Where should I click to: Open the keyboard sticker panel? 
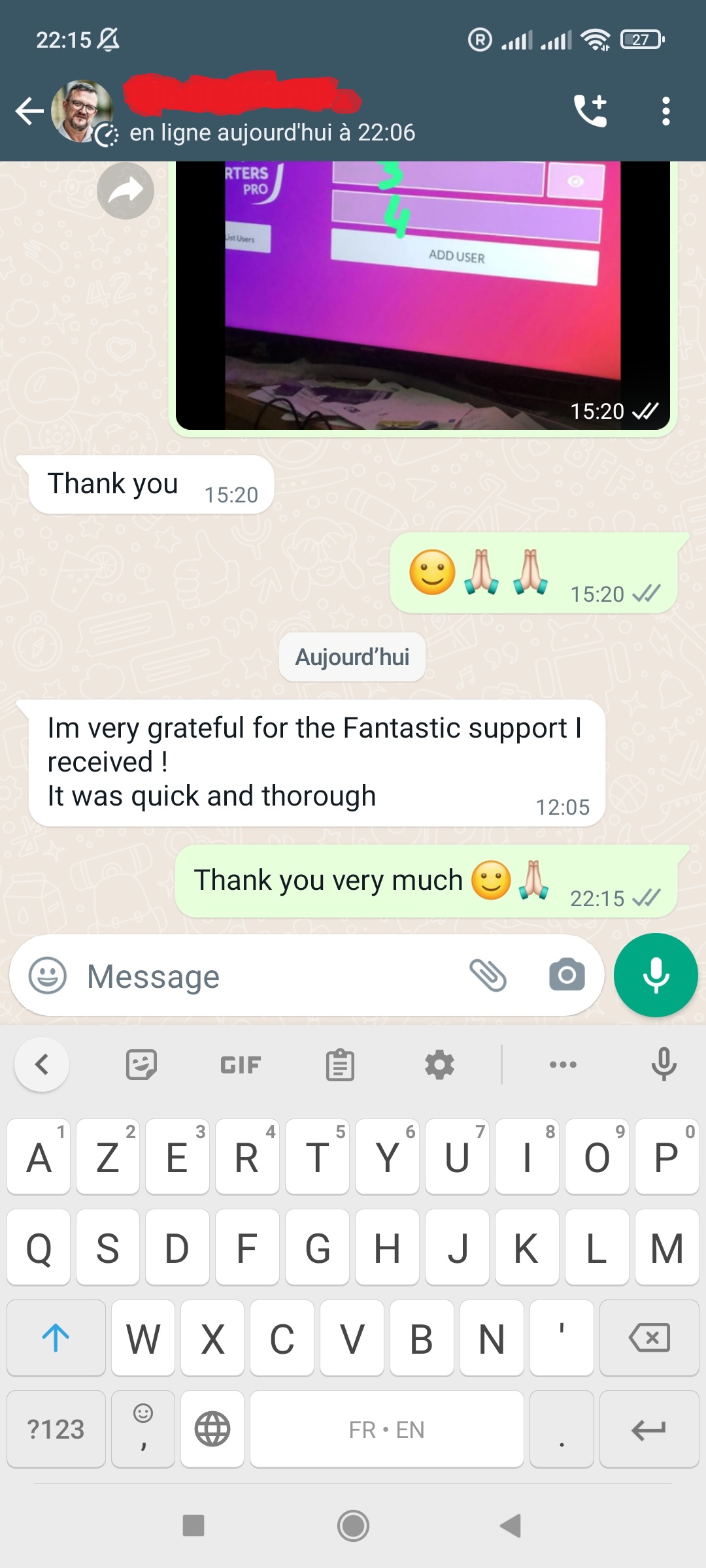[x=141, y=1065]
